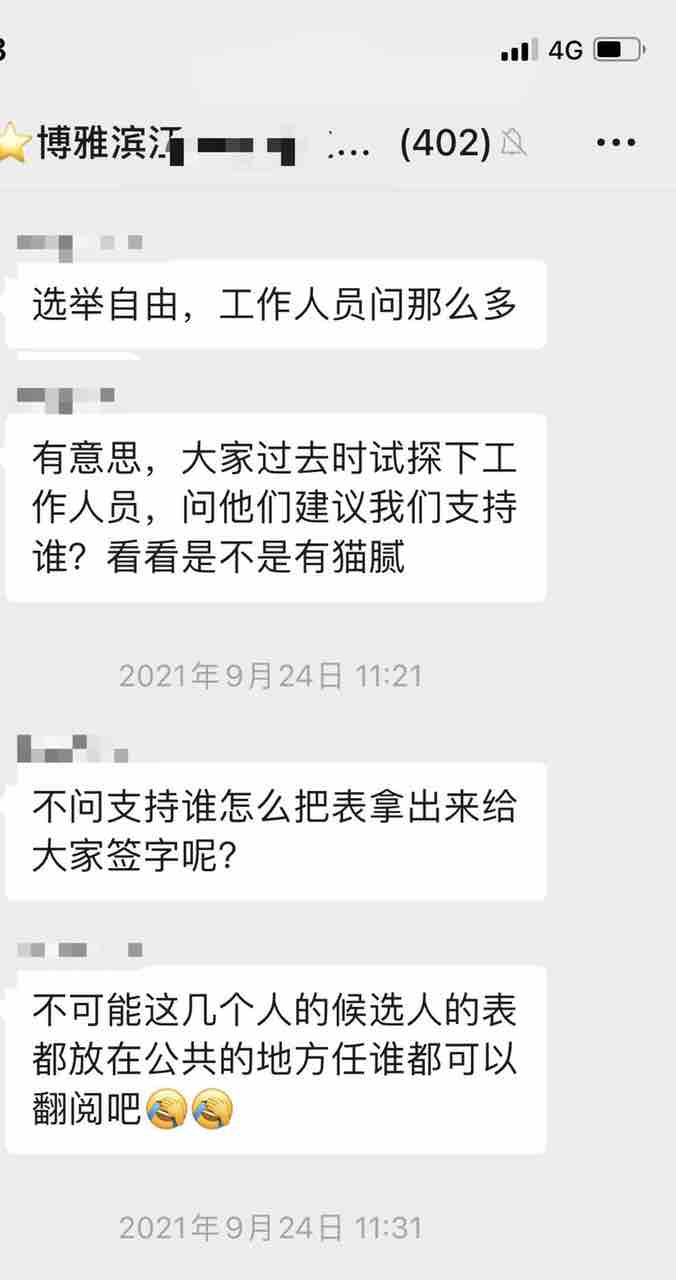Open the three-dot group chat menu
676x1280 pixels.
pos(616,143)
